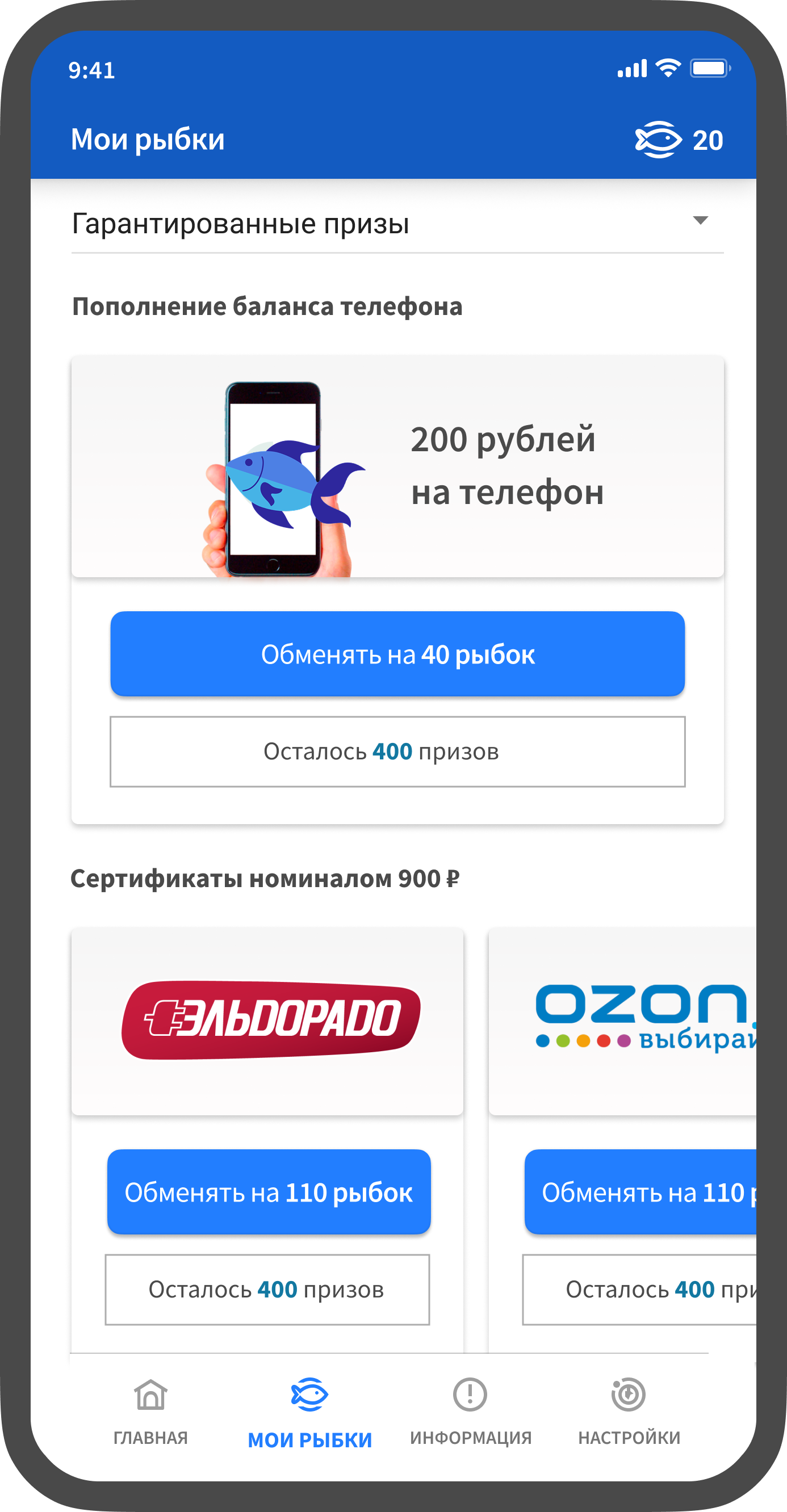Open the Ozon certificate card
Screen dimensions: 787x1512
622,1020
